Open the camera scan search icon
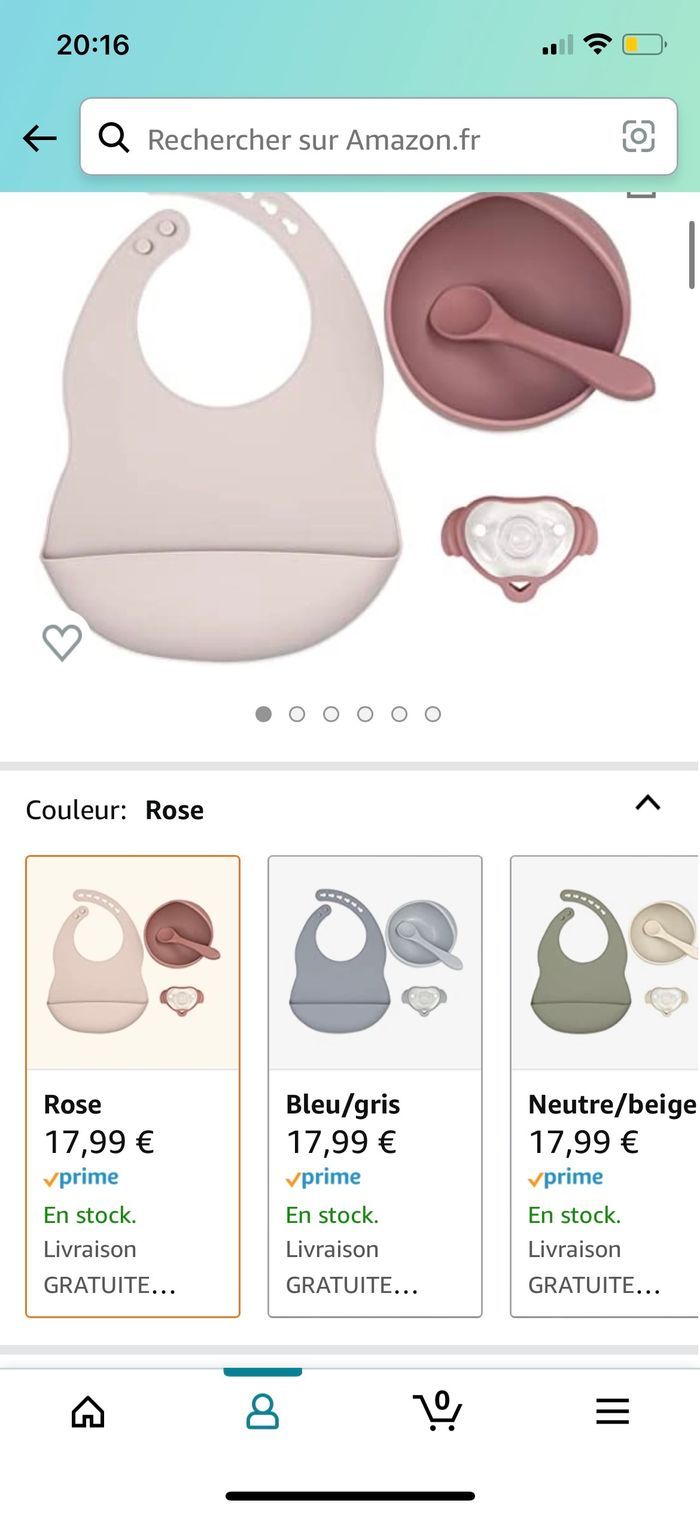Viewport: 700px width, 1515px height. 638,137
